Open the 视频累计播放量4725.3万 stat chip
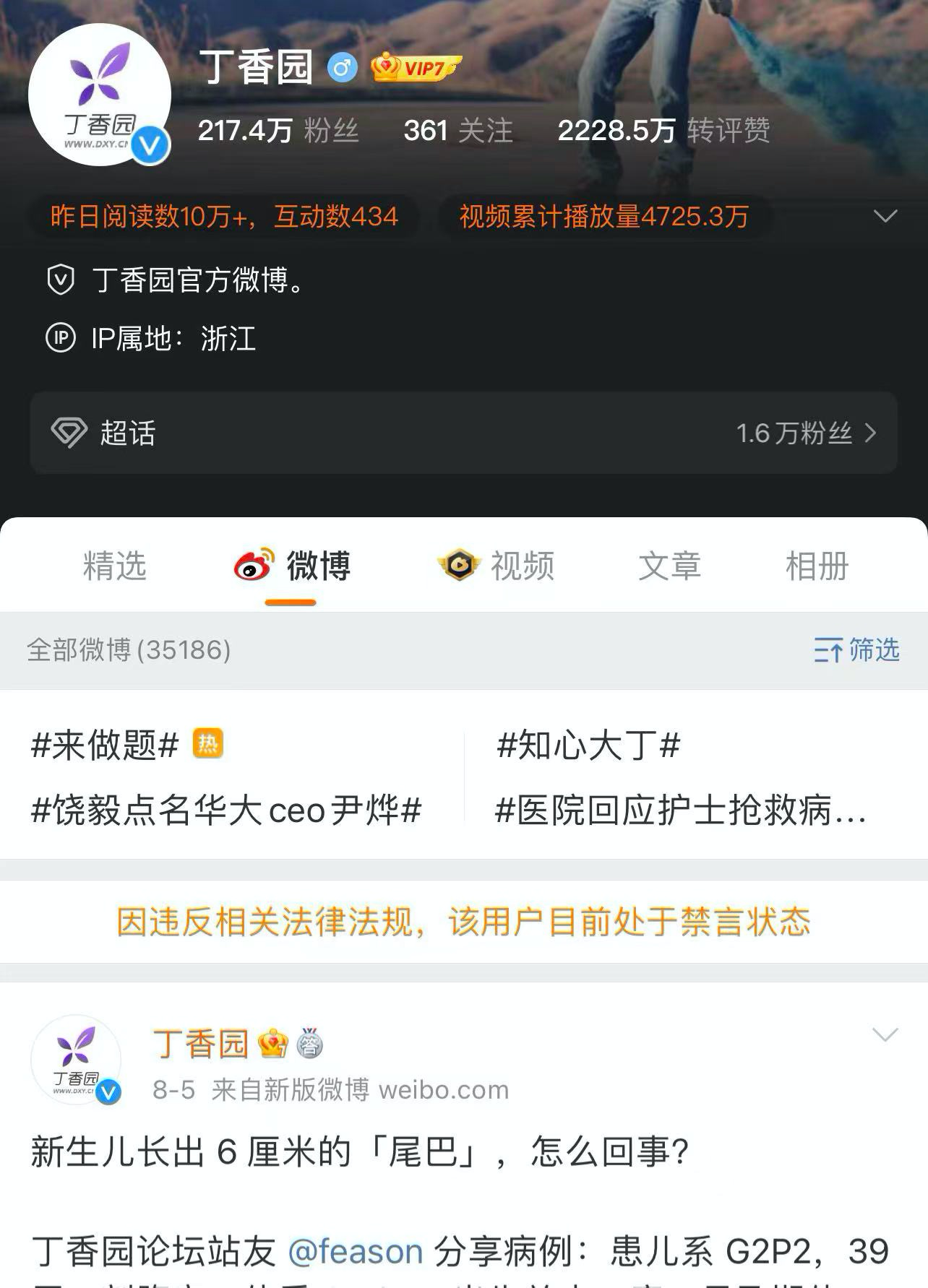This screenshot has width=928, height=1288. pyautogui.click(x=603, y=216)
